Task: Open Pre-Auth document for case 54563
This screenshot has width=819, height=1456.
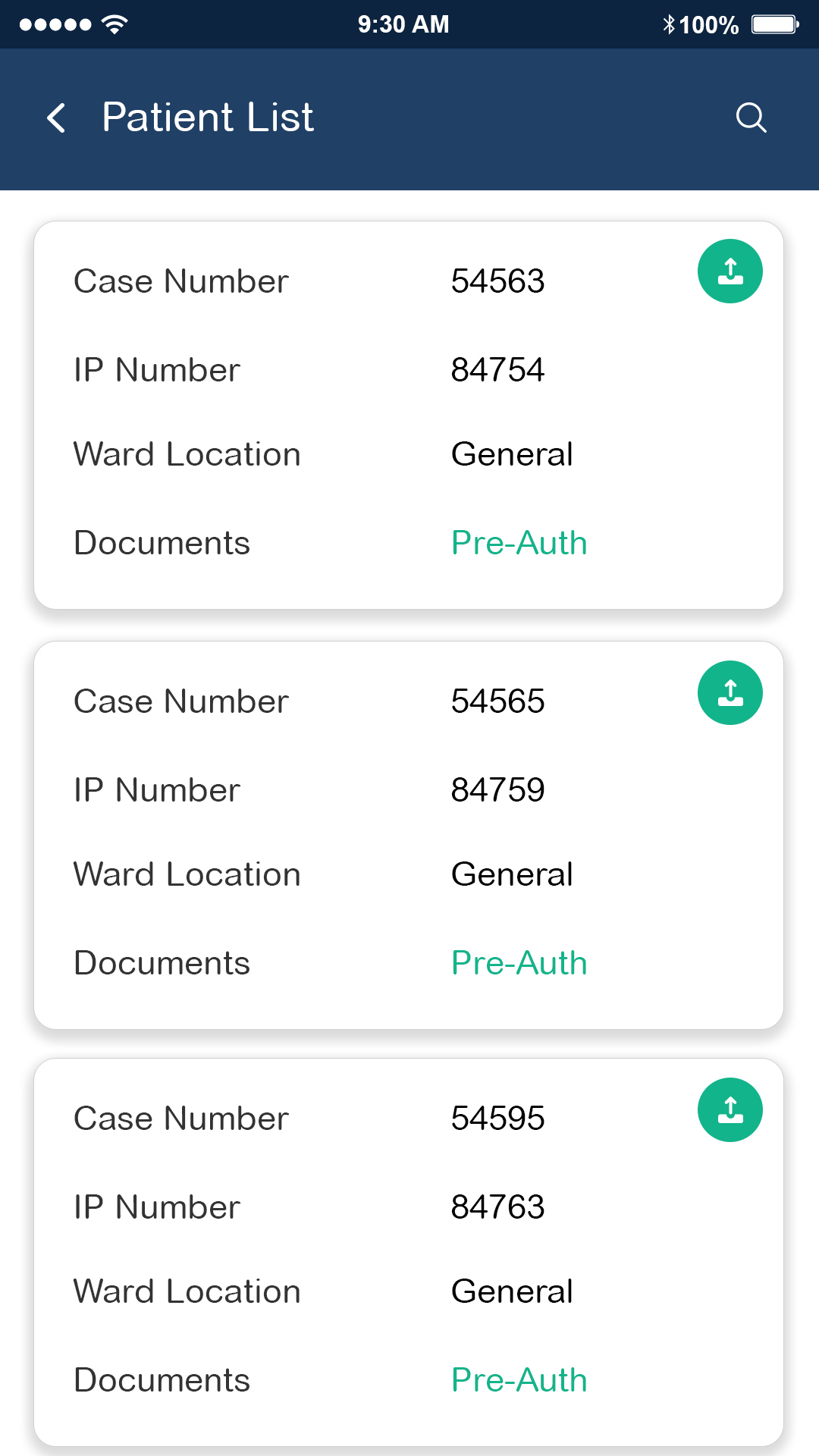Action: coord(519,543)
